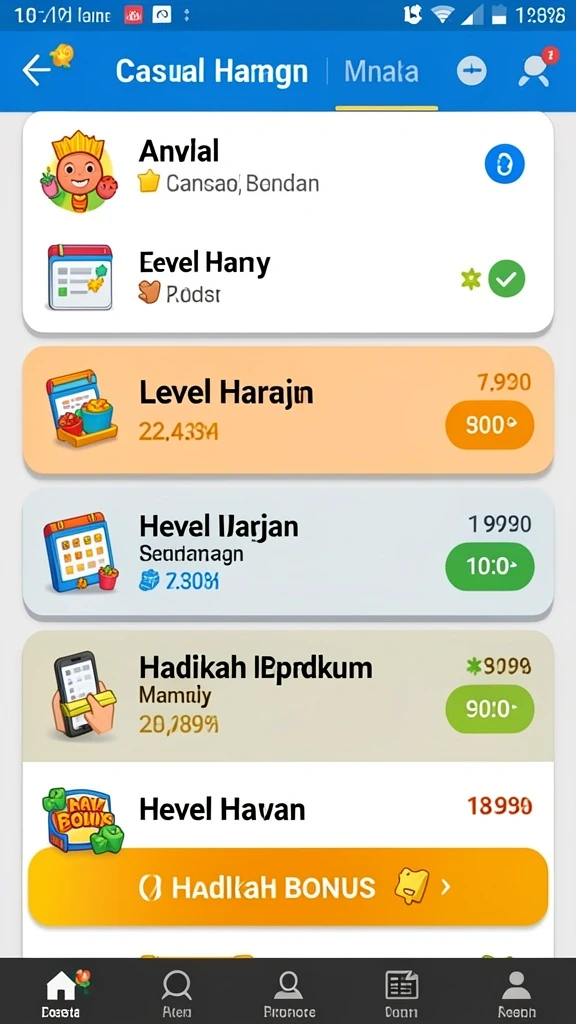Tap the blue circle icon on Anvlal row
Image resolution: width=576 pixels, height=1024 pixels.
click(x=504, y=164)
